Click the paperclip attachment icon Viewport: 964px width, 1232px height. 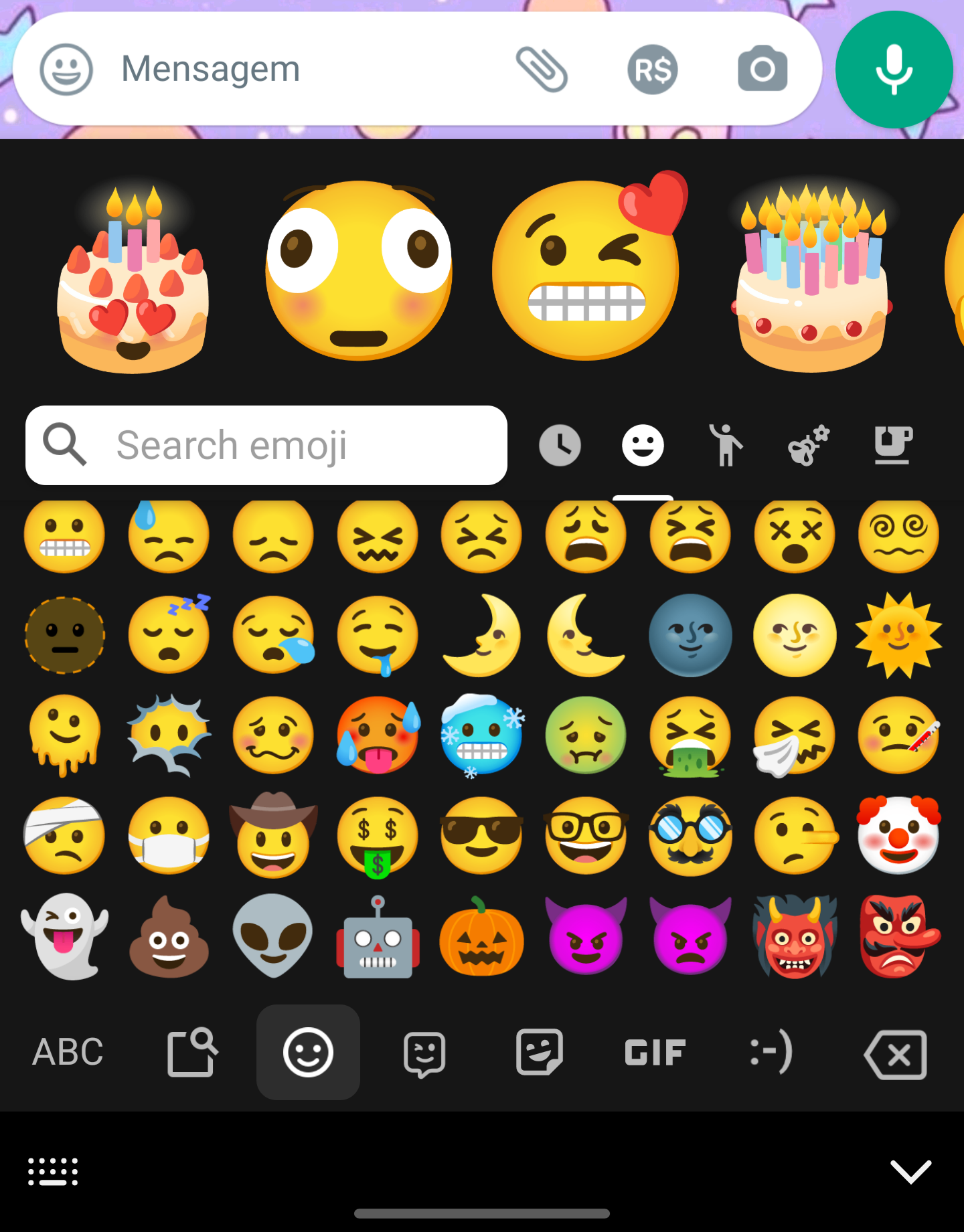point(542,68)
